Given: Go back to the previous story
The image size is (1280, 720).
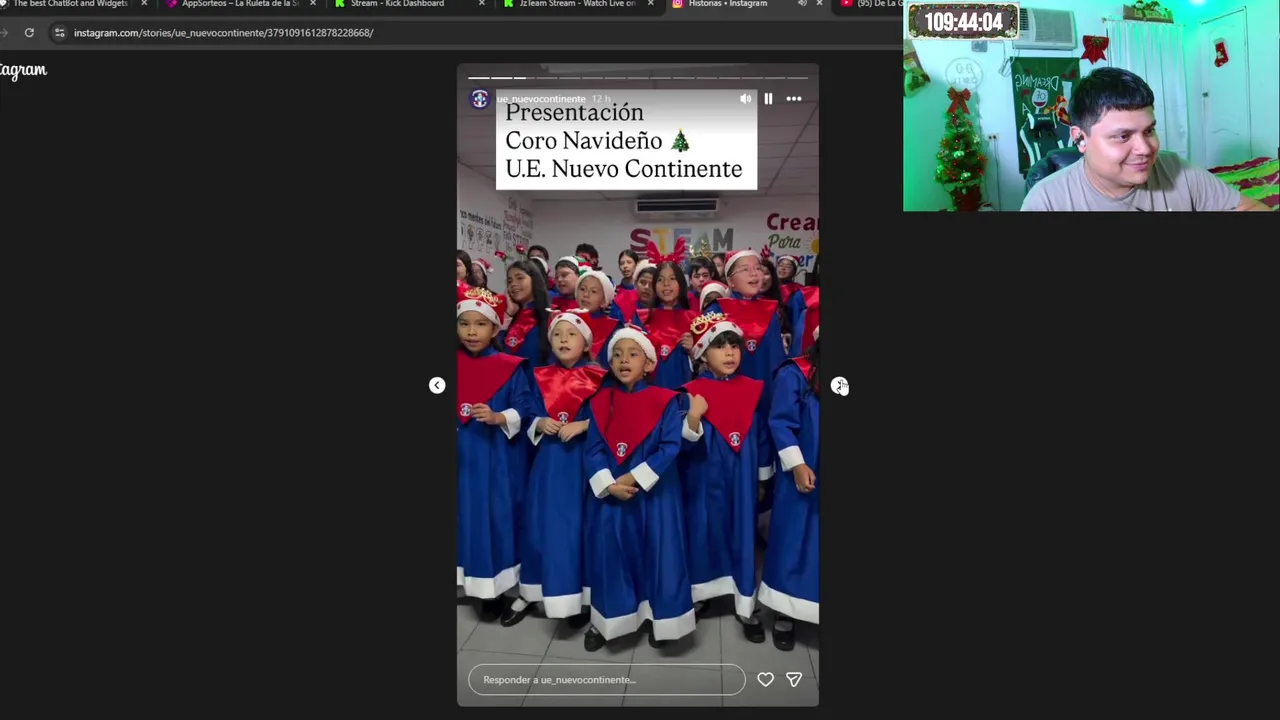Looking at the screenshot, I should click(x=437, y=386).
